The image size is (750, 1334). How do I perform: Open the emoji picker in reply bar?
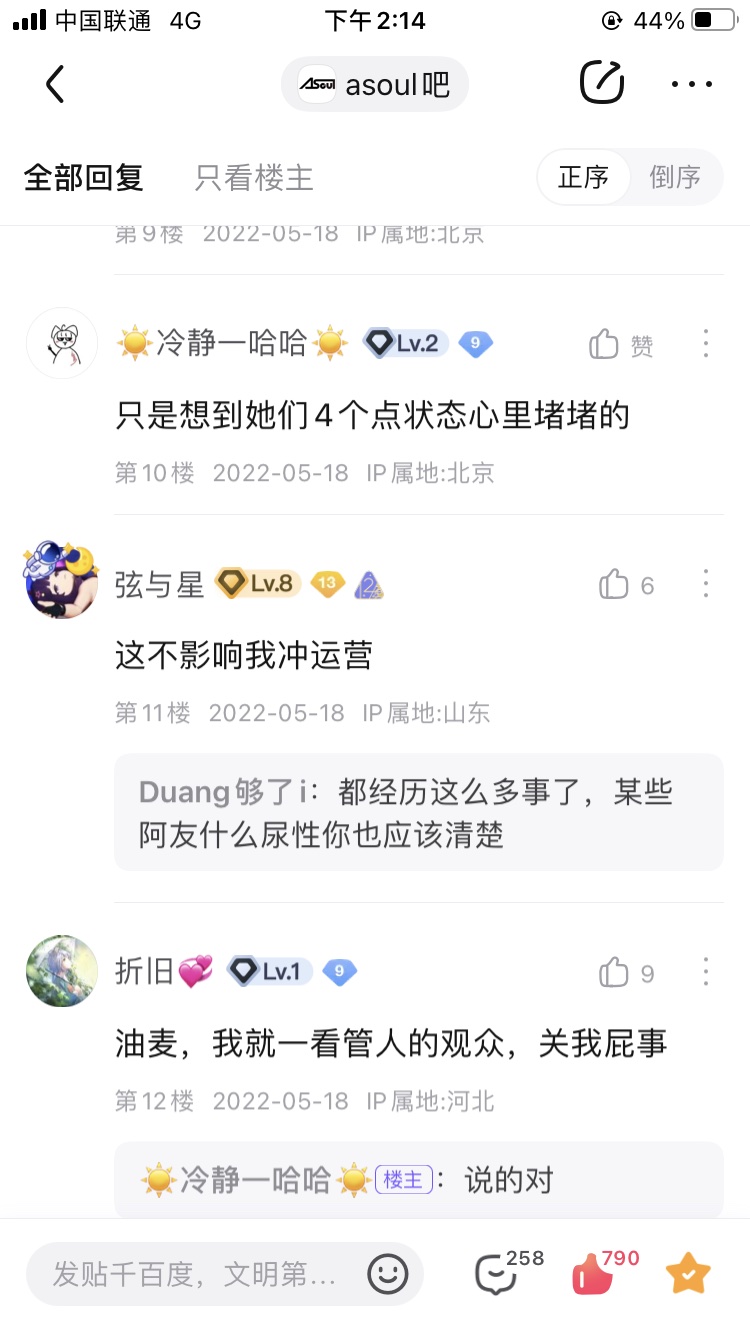point(388,1274)
